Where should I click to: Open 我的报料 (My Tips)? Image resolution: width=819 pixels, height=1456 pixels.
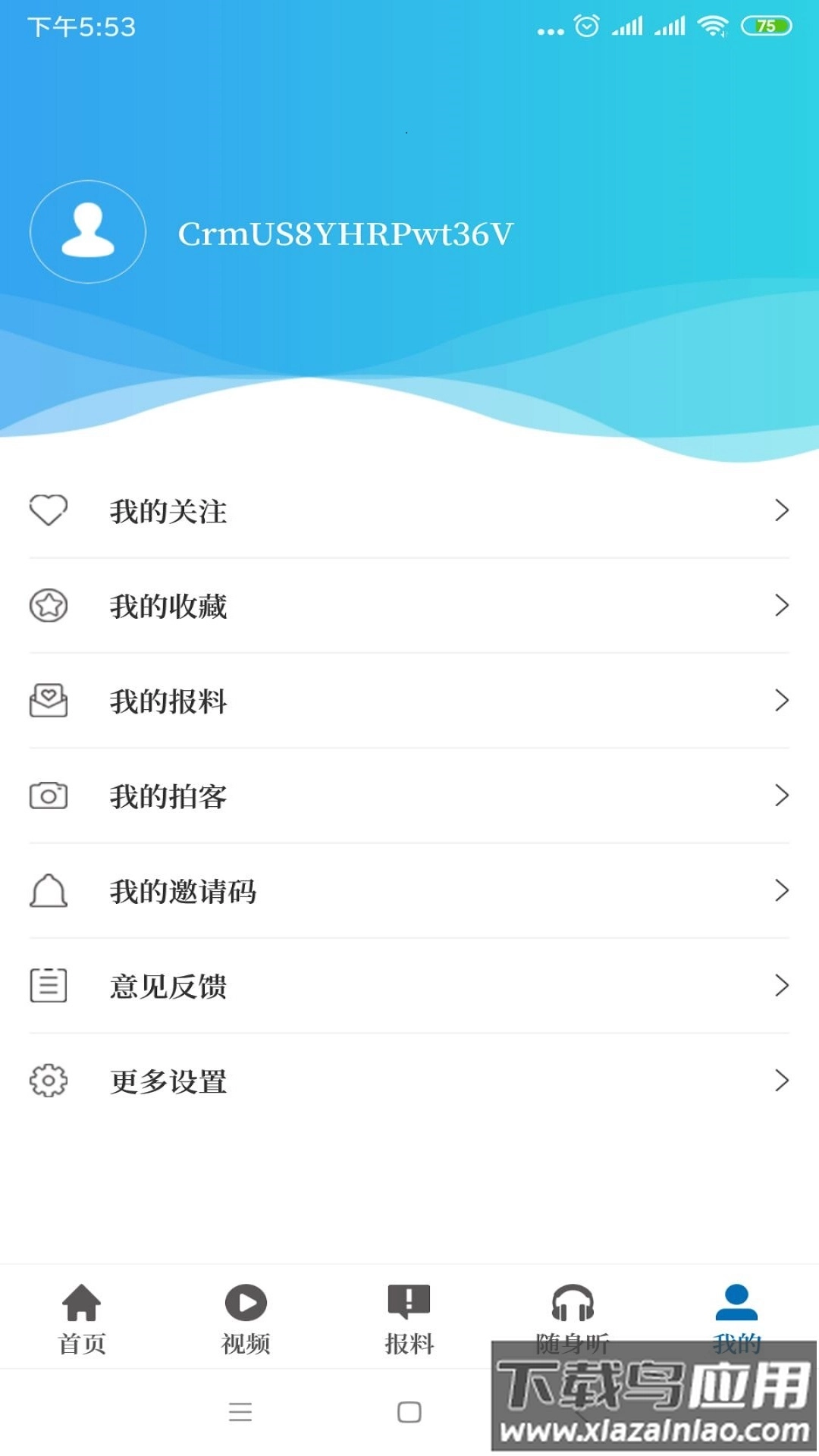coord(409,701)
